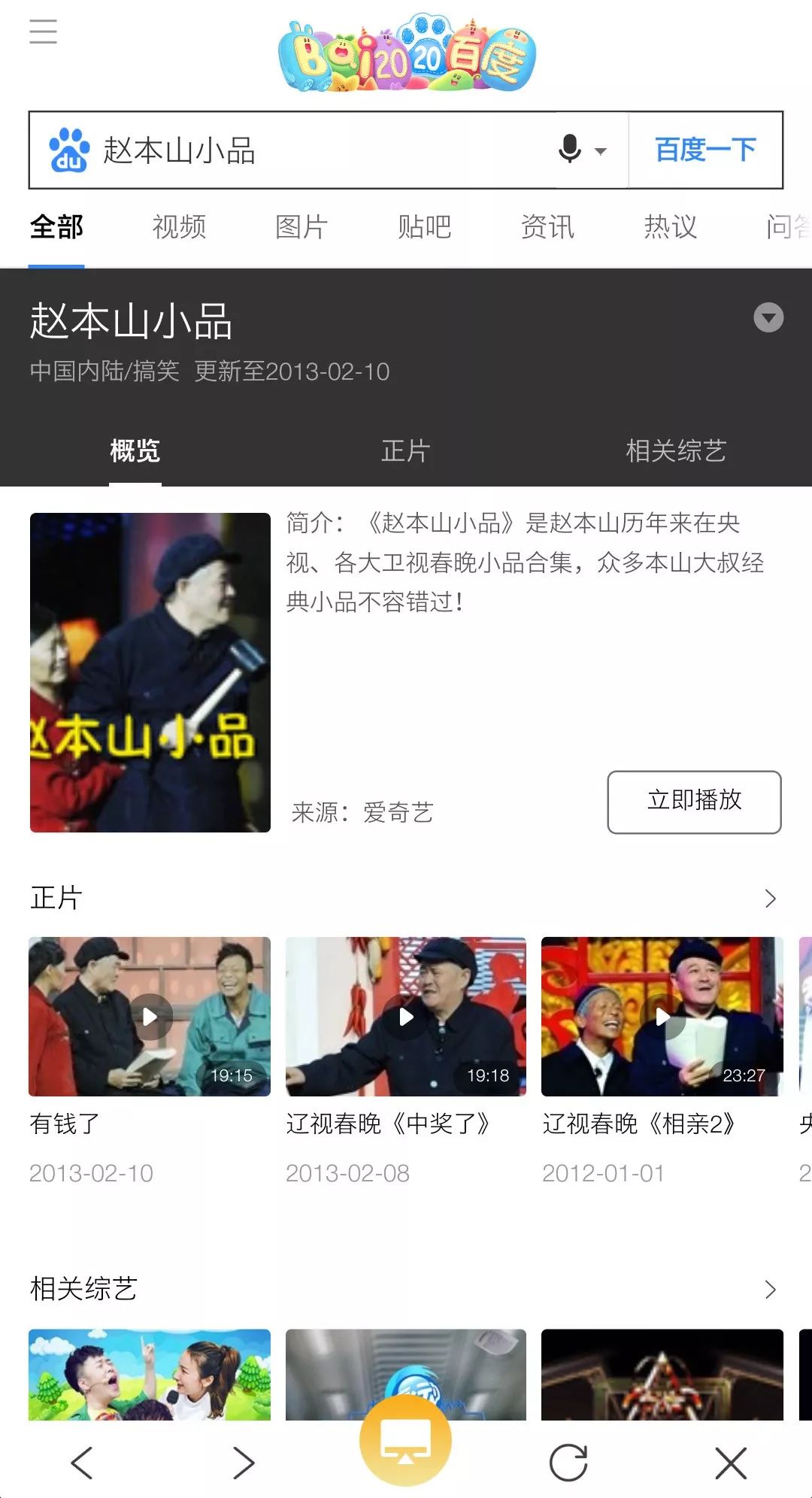The height and width of the screenshot is (1498, 812).
Task: Start voice search with the microphone
Action: 571,149
